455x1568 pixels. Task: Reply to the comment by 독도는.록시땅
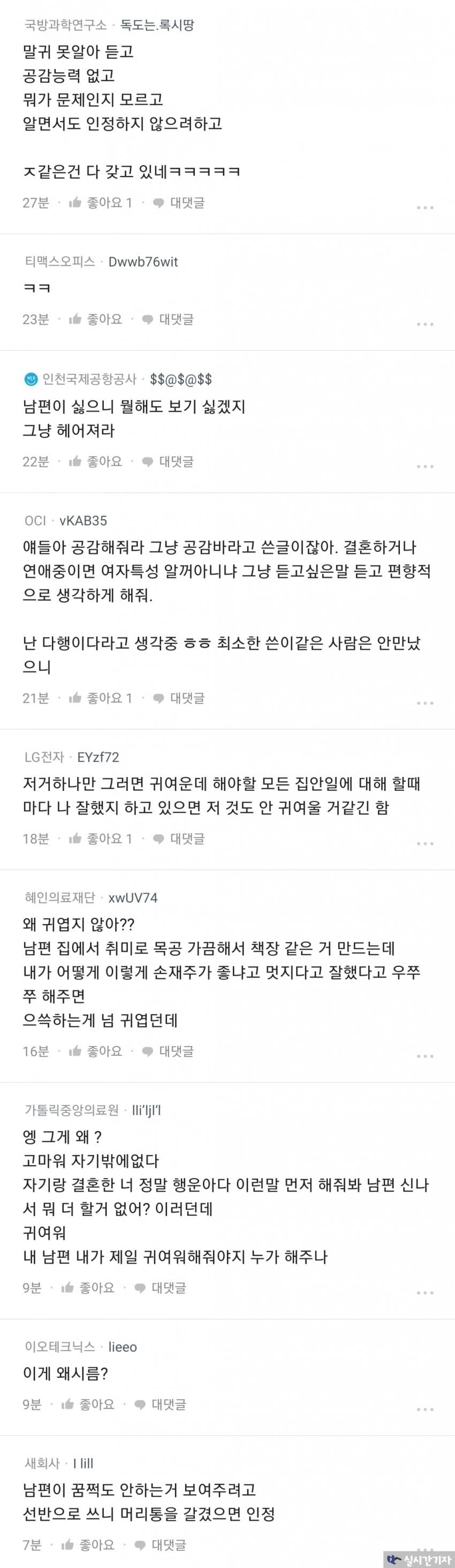pyautogui.click(x=178, y=203)
